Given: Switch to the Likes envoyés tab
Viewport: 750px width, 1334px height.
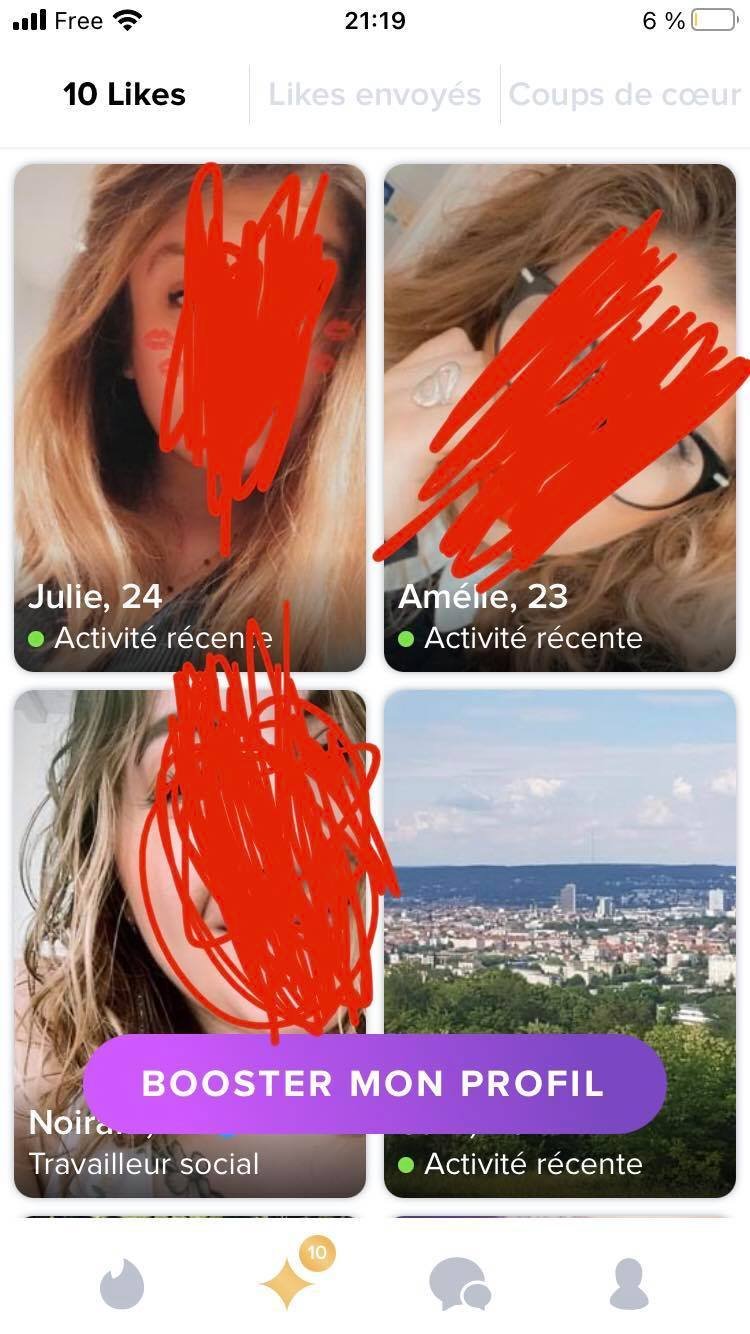Looking at the screenshot, I should [375, 95].
